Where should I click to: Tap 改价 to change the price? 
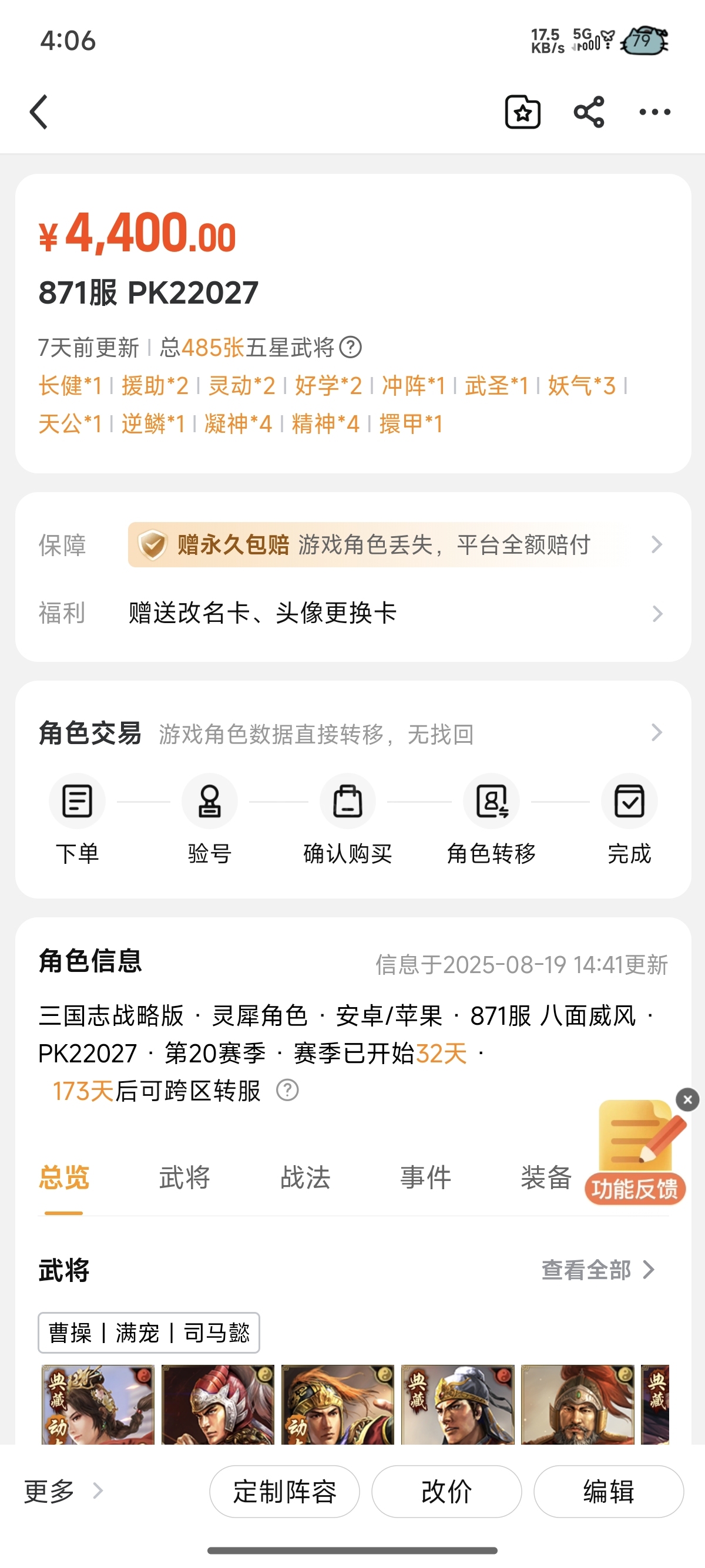pos(446,1491)
